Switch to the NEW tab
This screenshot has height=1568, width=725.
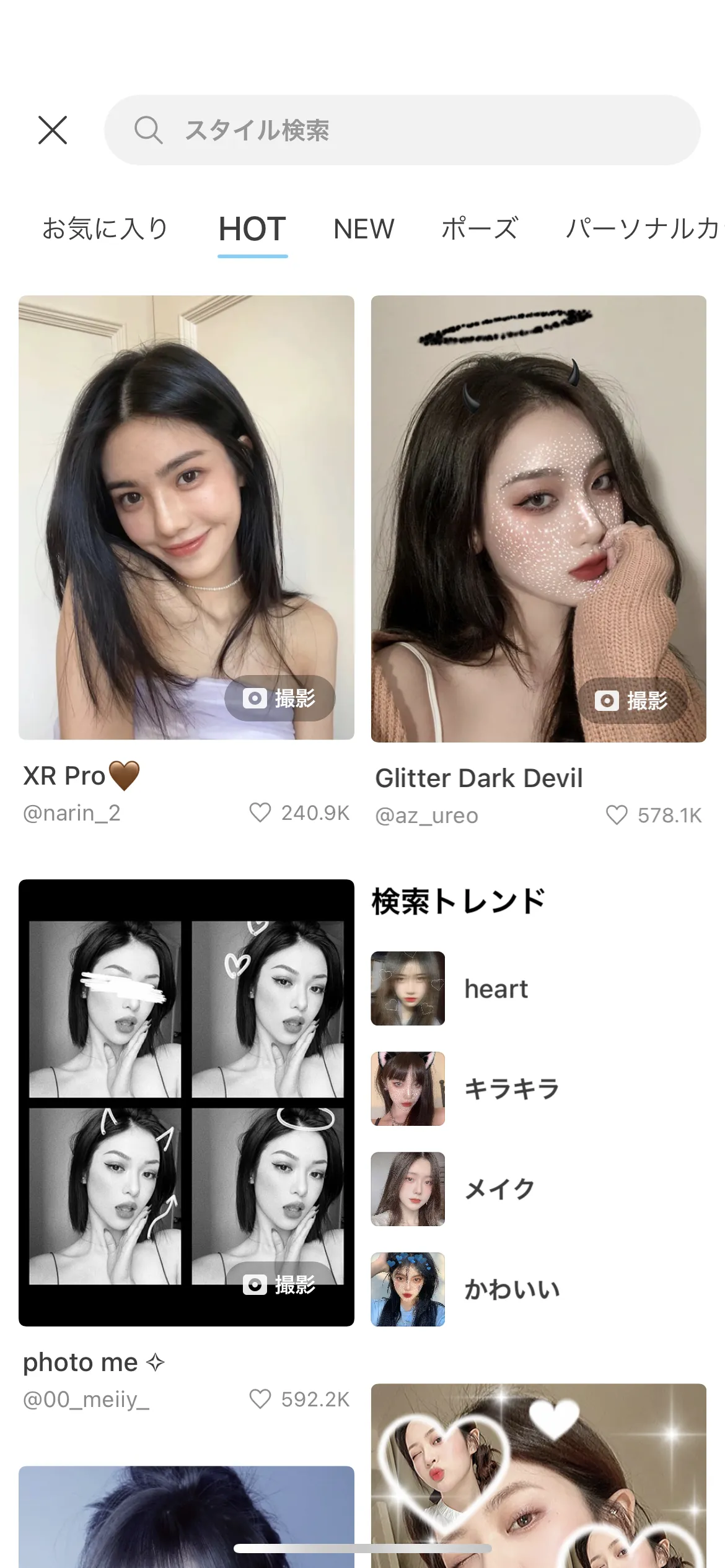[364, 229]
